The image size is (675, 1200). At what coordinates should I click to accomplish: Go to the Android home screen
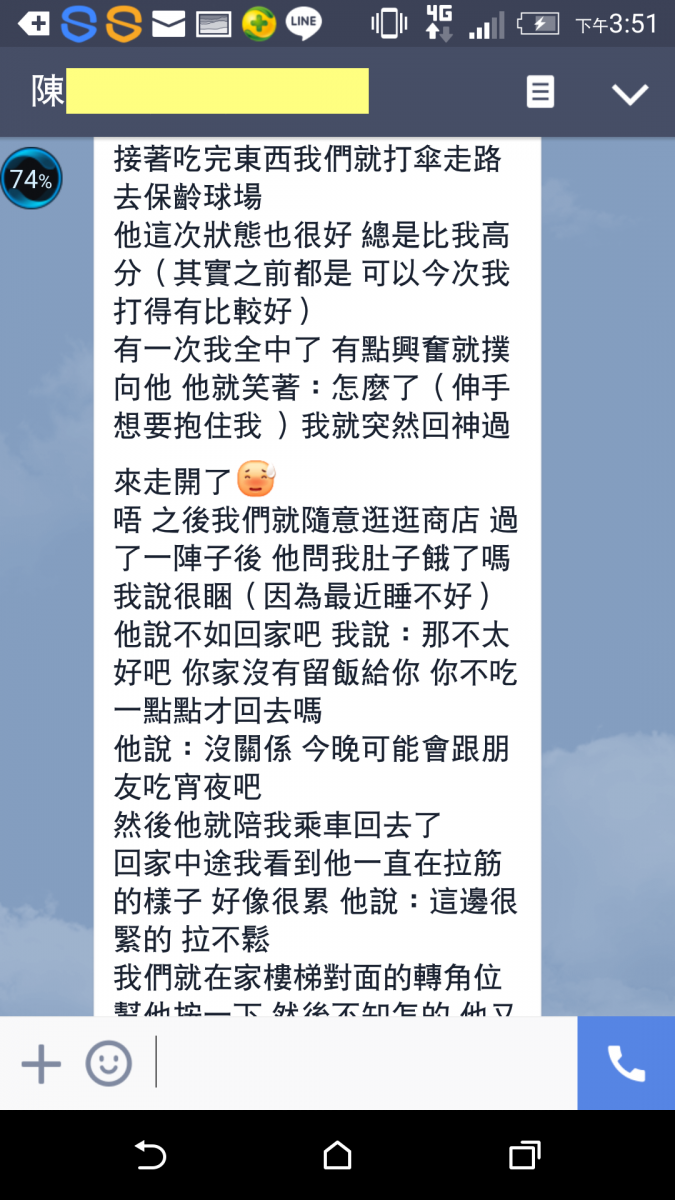(x=338, y=1156)
